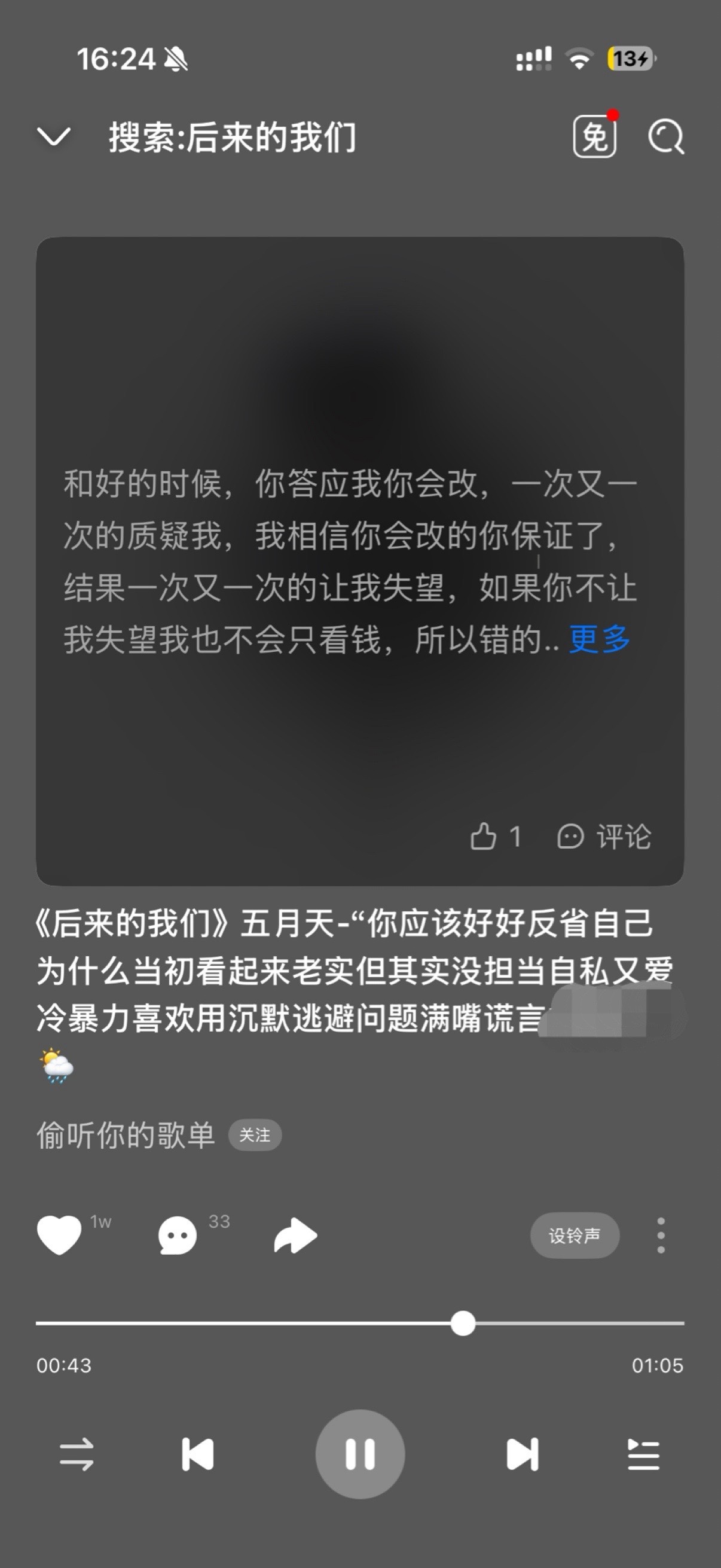Skip to the previous track

point(198,1455)
